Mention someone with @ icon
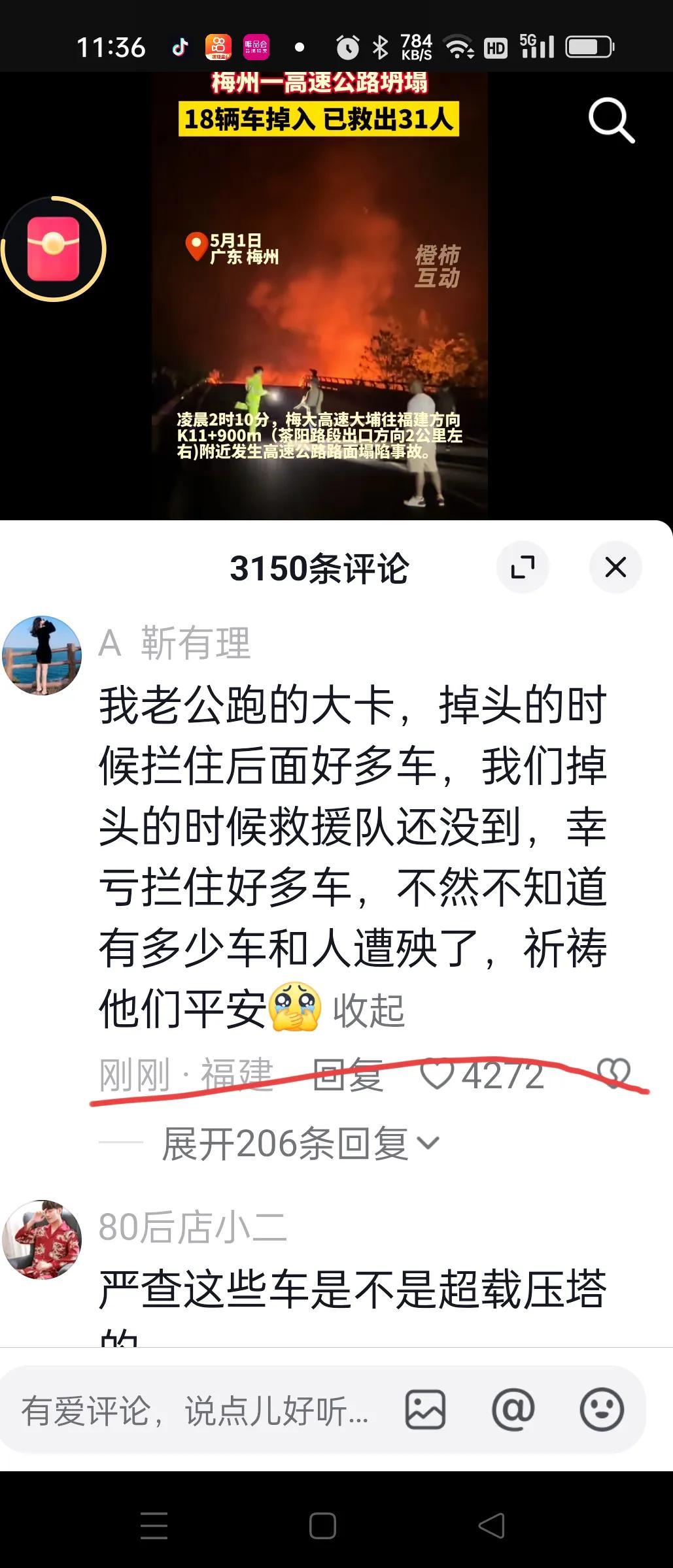 pos(513,1410)
